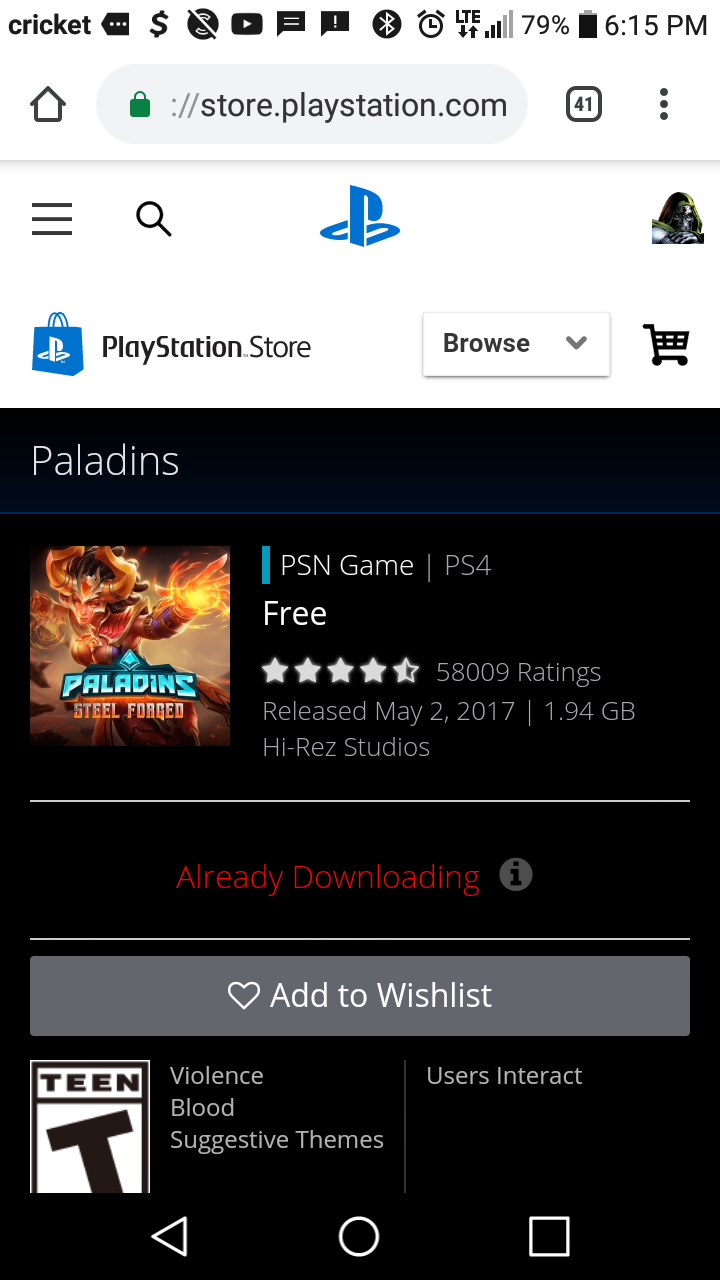Viewport: 720px width, 1280px height.
Task: Open the recent apps overview
Action: point(549,1236)
